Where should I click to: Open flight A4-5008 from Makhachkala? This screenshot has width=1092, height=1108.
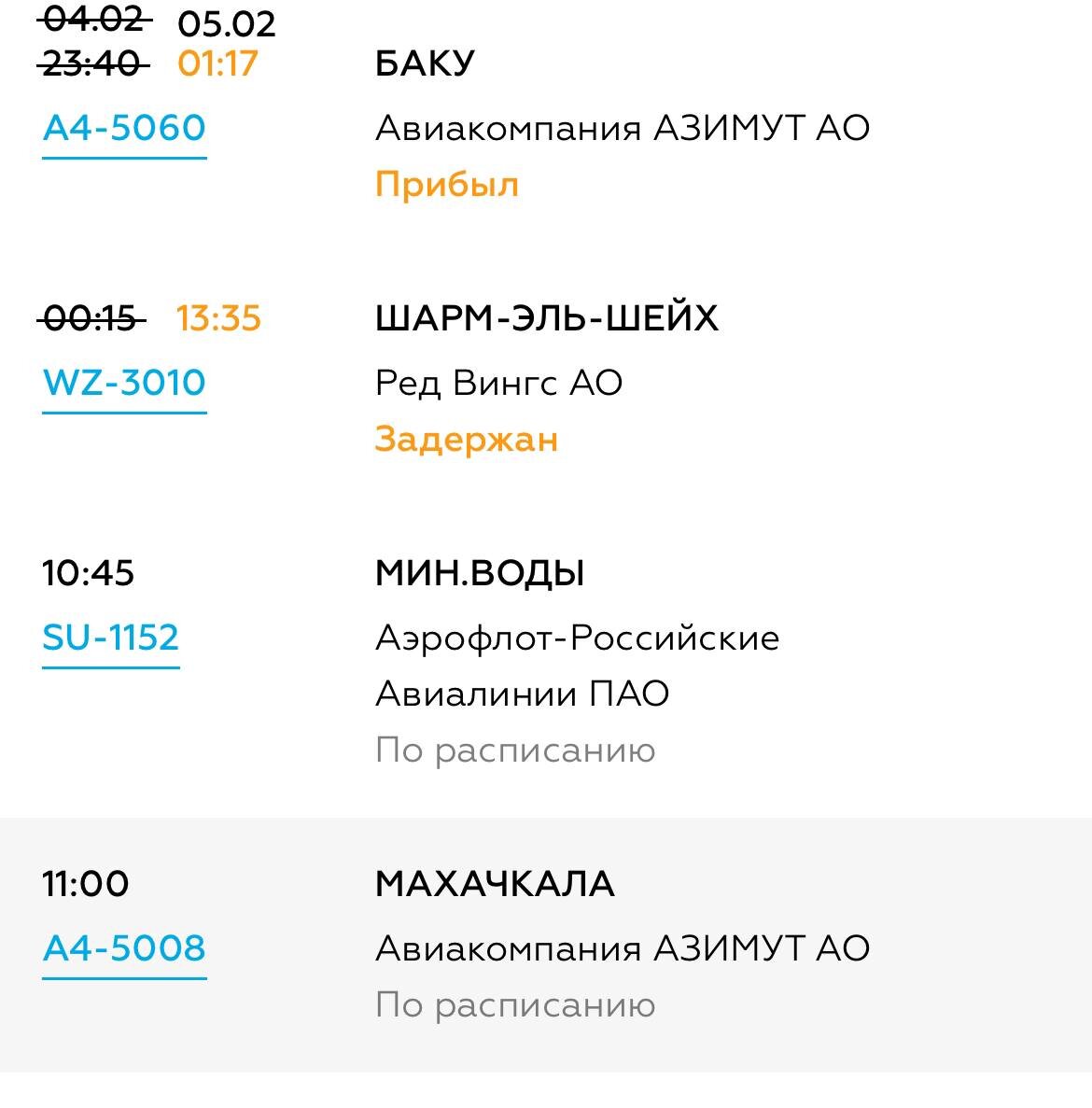coord(124,948)
